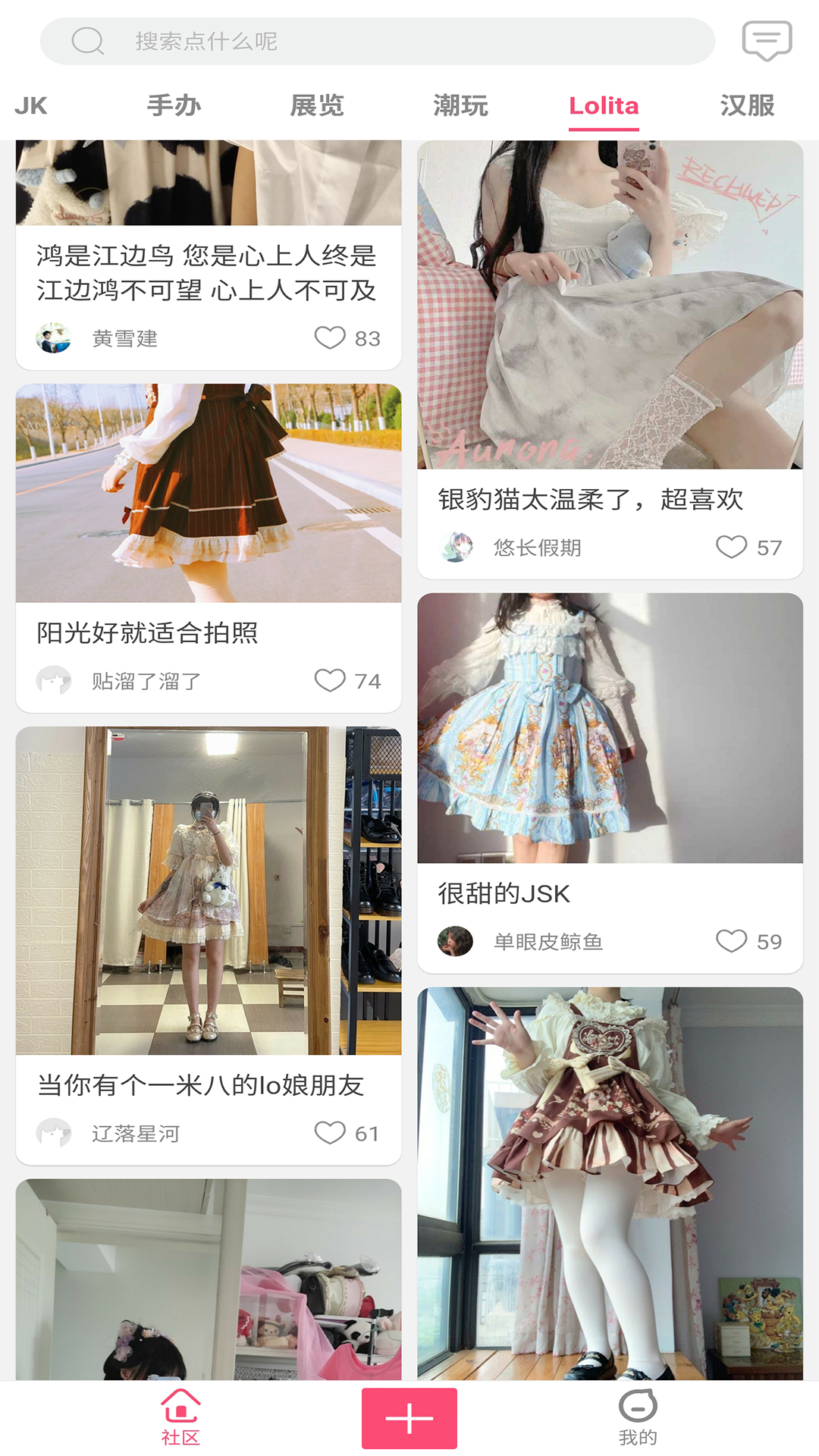The image size is (819, 1456).
Task: Like the post by 辽落星河
Action: tap(331, 1134)
